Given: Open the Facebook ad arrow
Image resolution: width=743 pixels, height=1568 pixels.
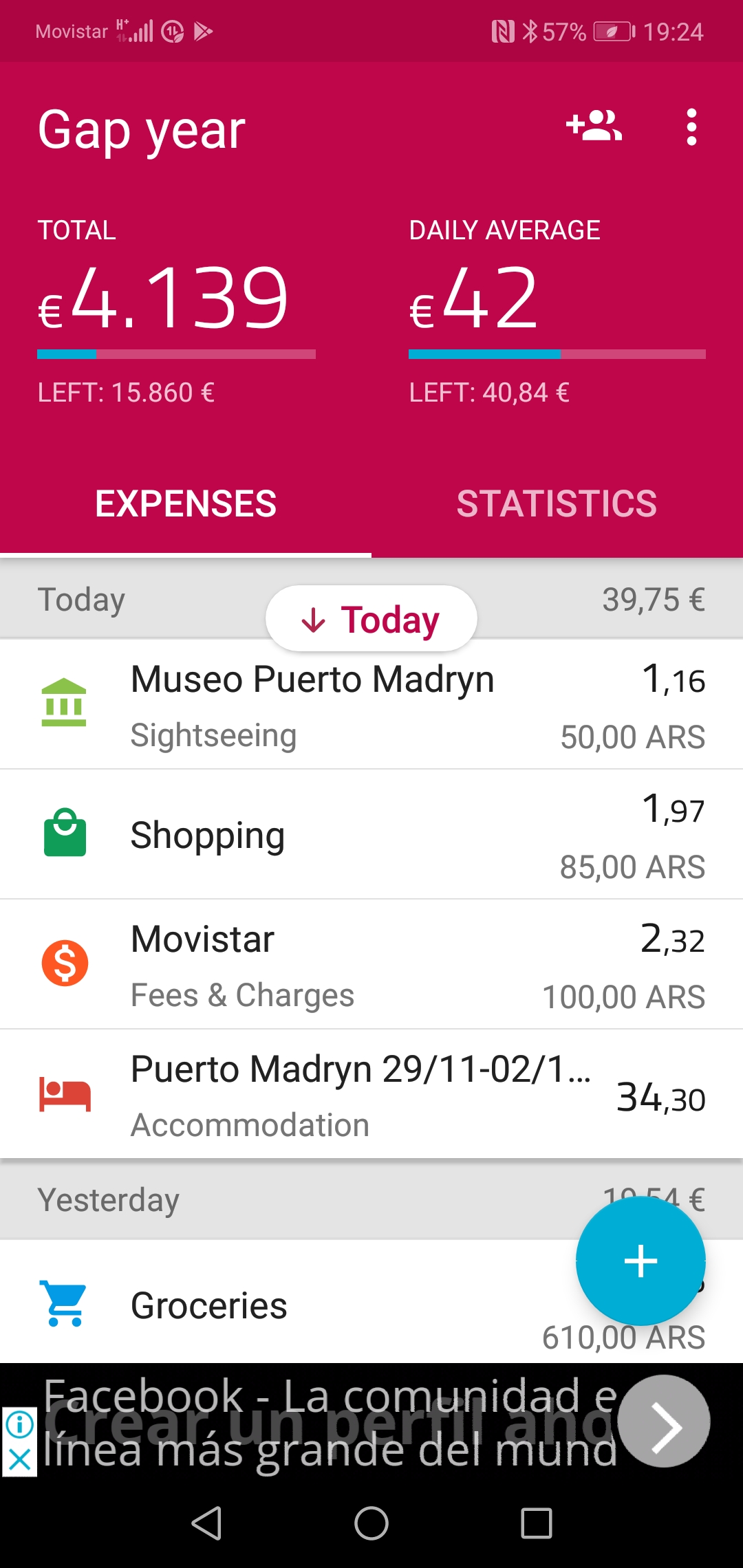Looking at the screenshot, I should pos(663,1421).
